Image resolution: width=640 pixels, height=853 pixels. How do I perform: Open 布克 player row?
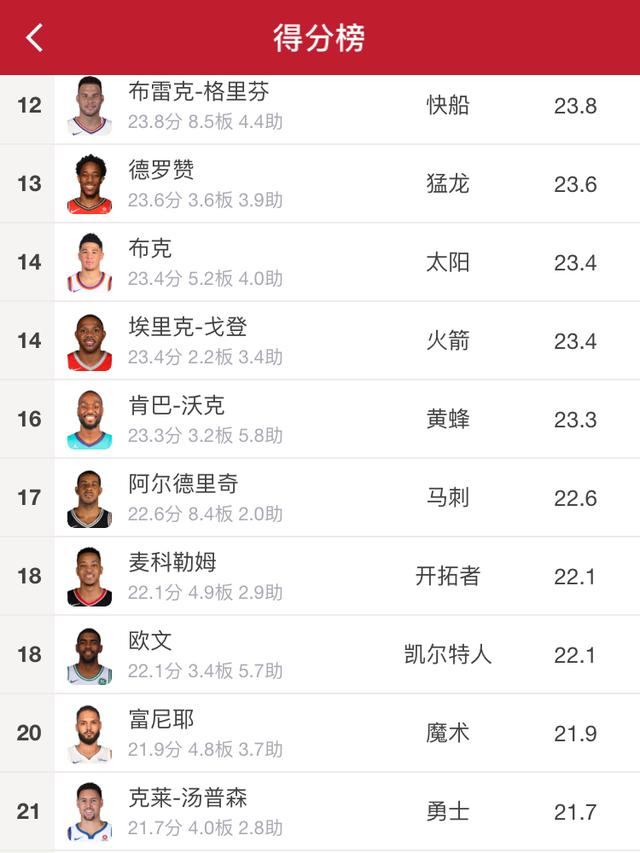[x=320, y=262]
